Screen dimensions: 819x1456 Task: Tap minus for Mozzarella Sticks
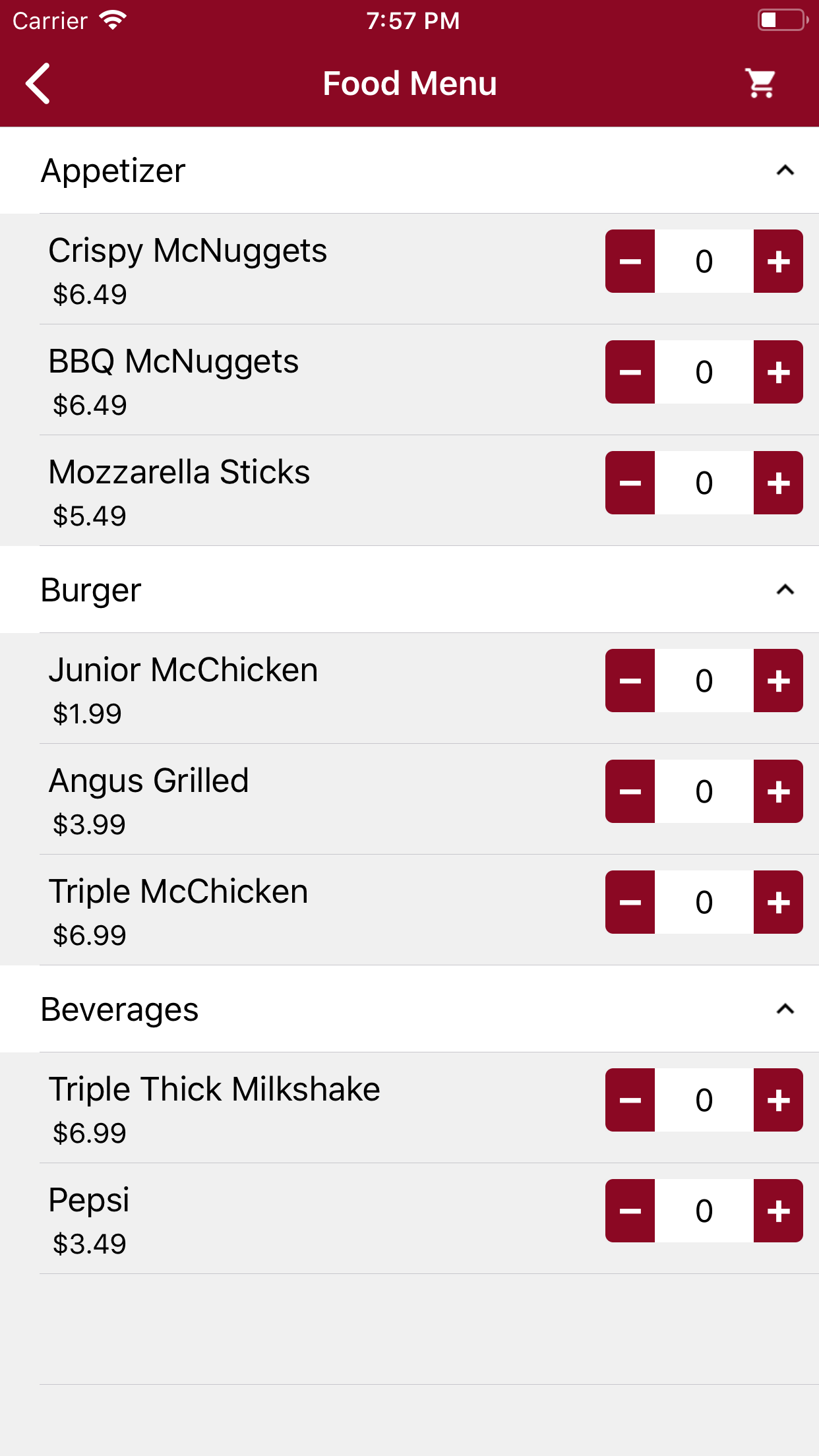click(630, 483)
